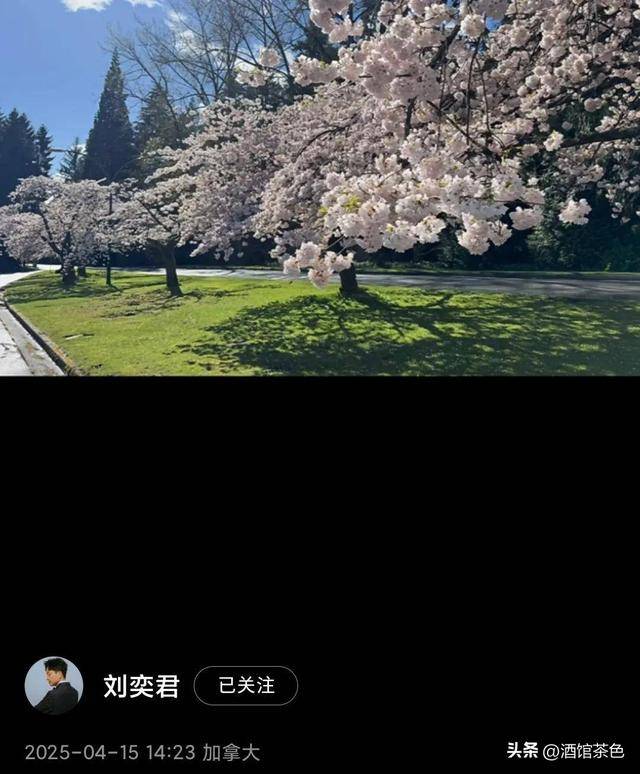Tap the 已关注 following button

pyautogui.click(x=246, y=686)
